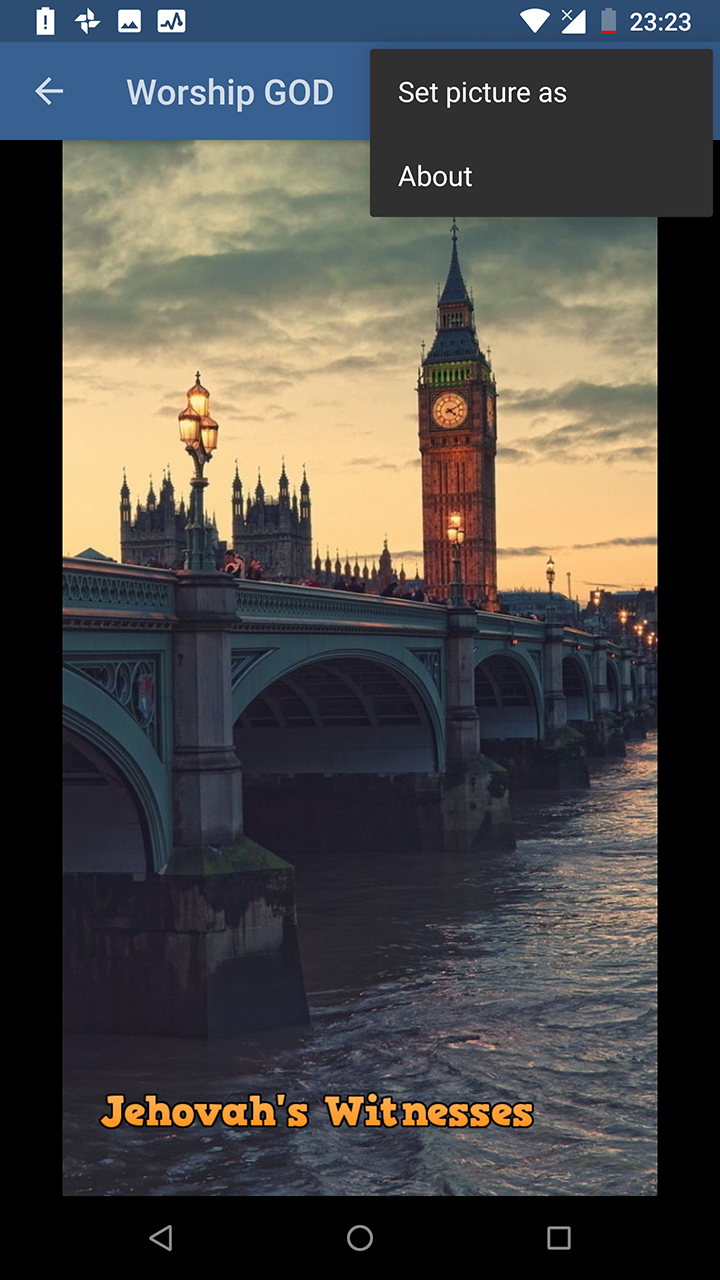Tap the back arrow in the app bar
Viewport: 720px width, 1280px height.
click(48, 91)
